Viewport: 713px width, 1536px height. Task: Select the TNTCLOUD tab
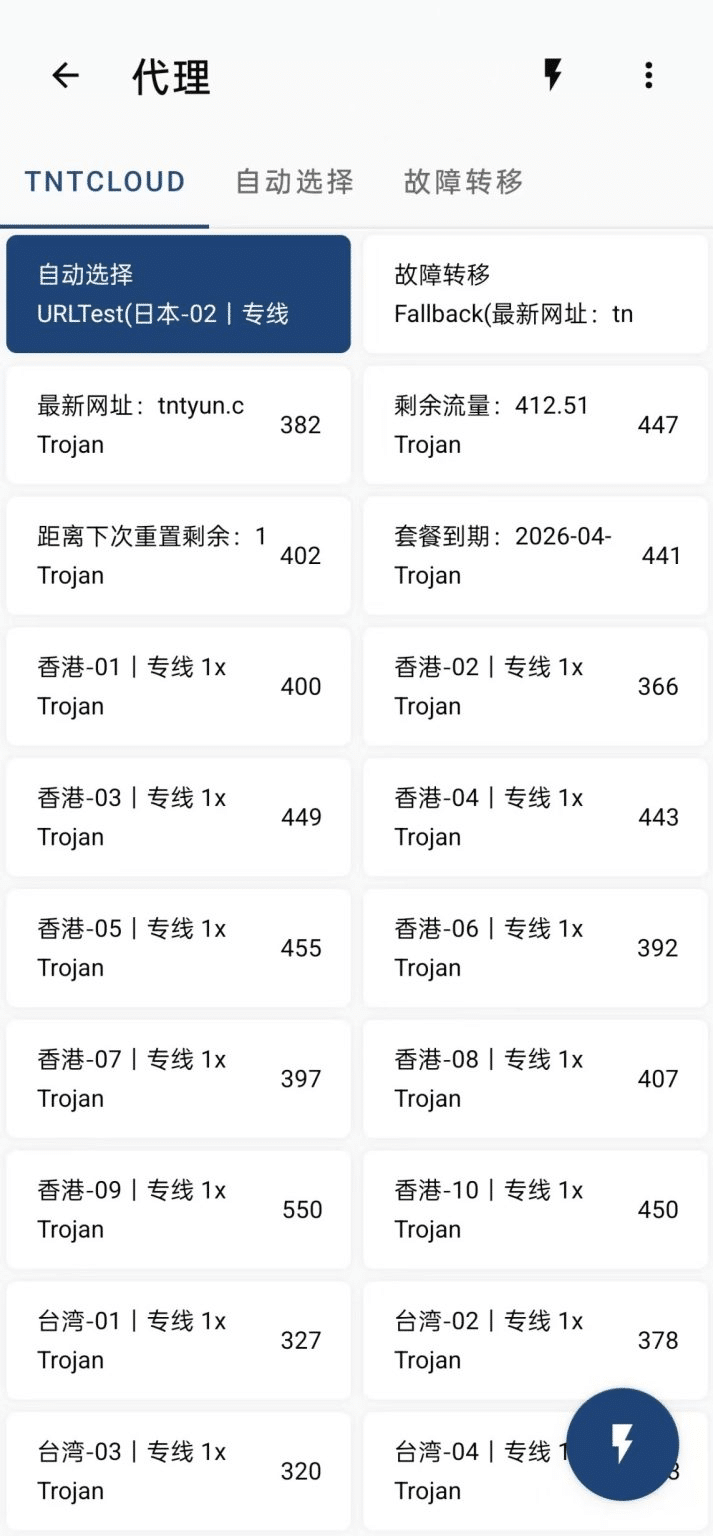pyautogui.click(x=105, y=181)
